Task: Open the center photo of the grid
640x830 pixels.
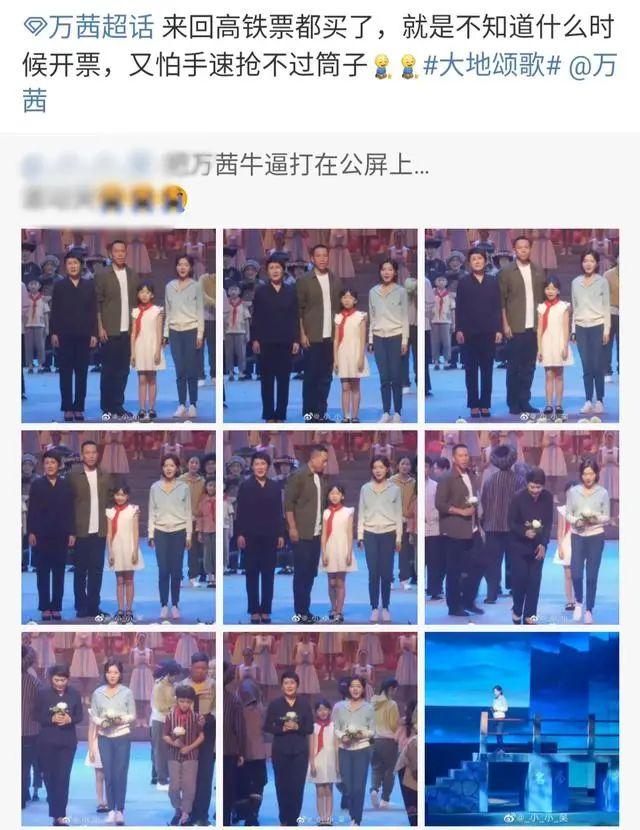Action: tap(320, 527)
